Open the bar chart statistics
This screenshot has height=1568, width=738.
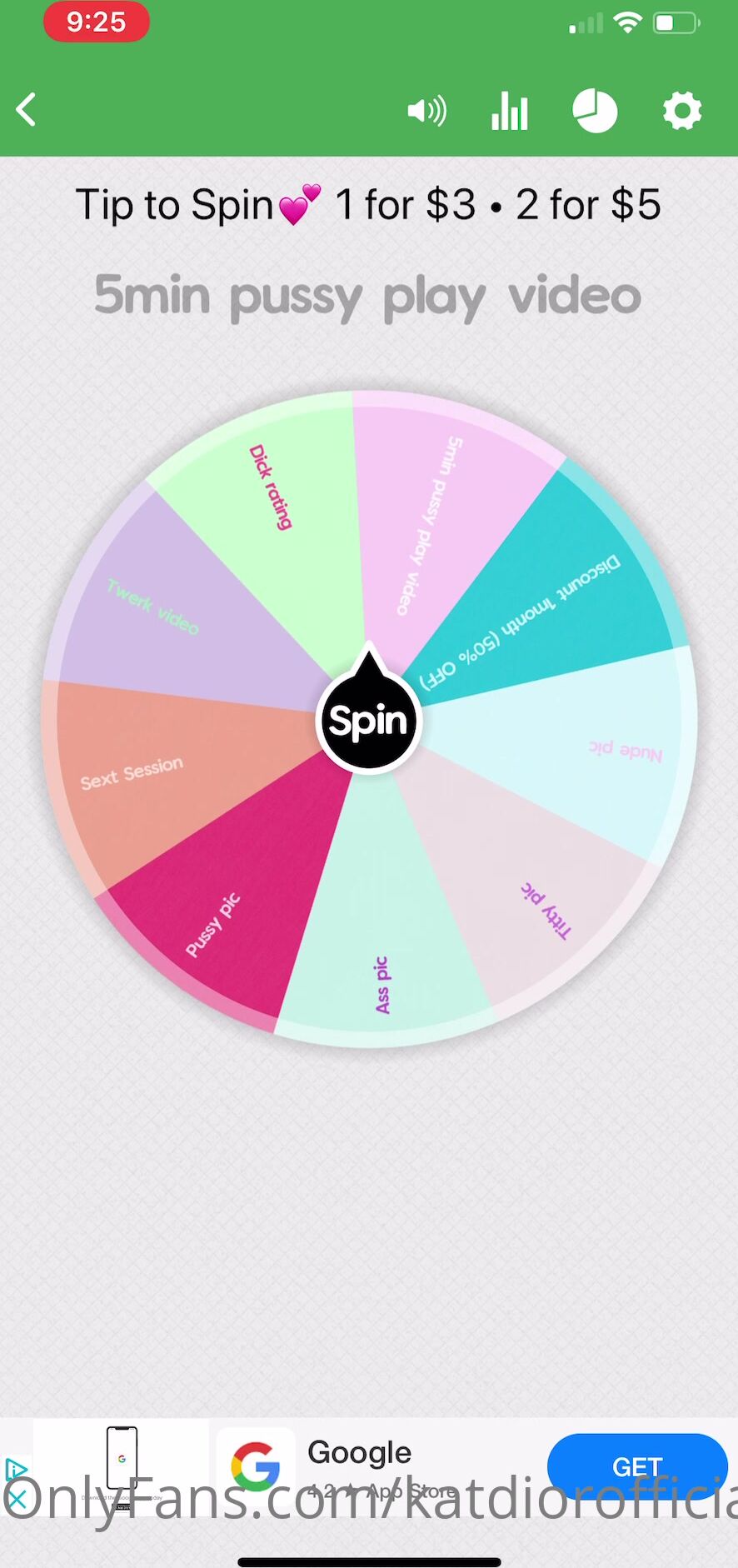(x=509, y=111)
